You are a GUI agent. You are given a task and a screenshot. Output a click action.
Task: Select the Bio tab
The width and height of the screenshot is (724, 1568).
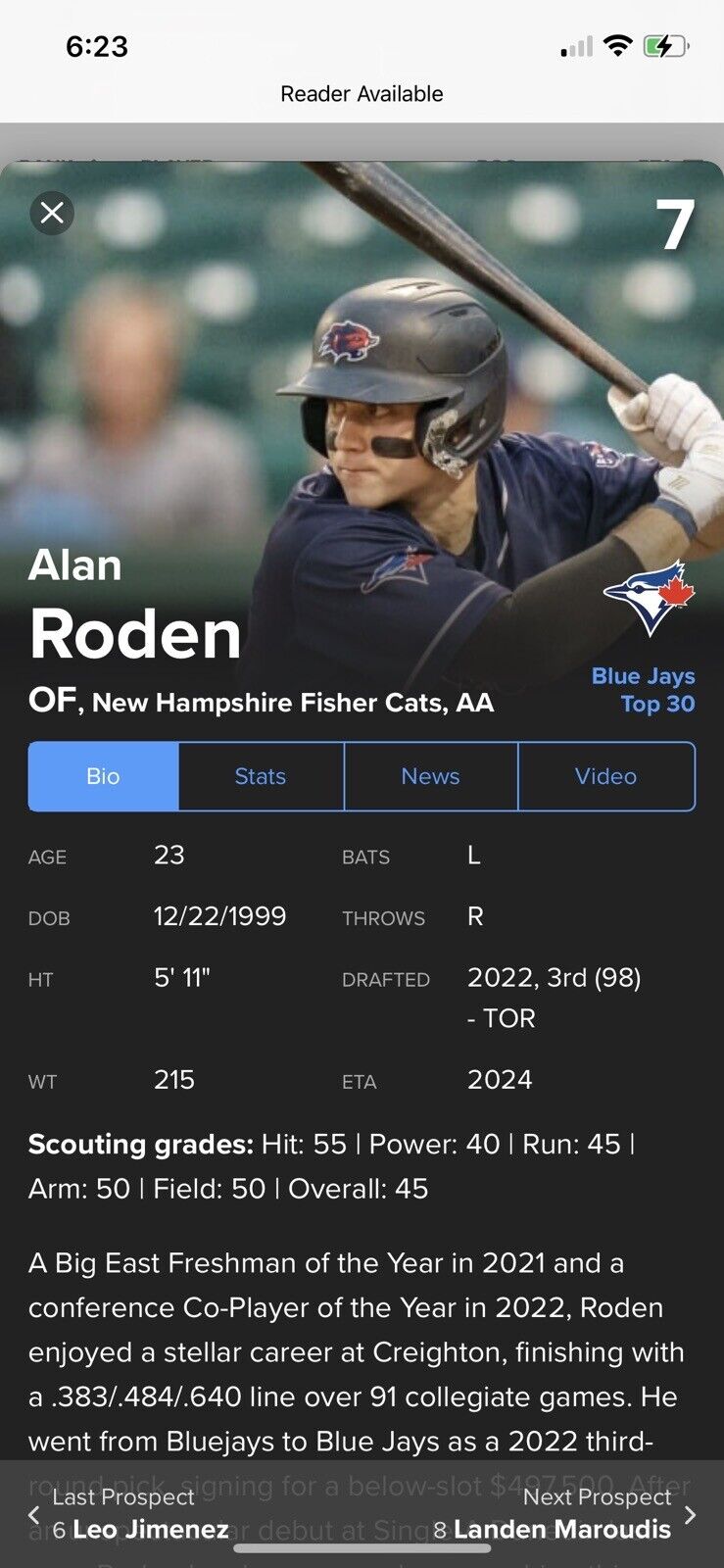click(103, 776)
